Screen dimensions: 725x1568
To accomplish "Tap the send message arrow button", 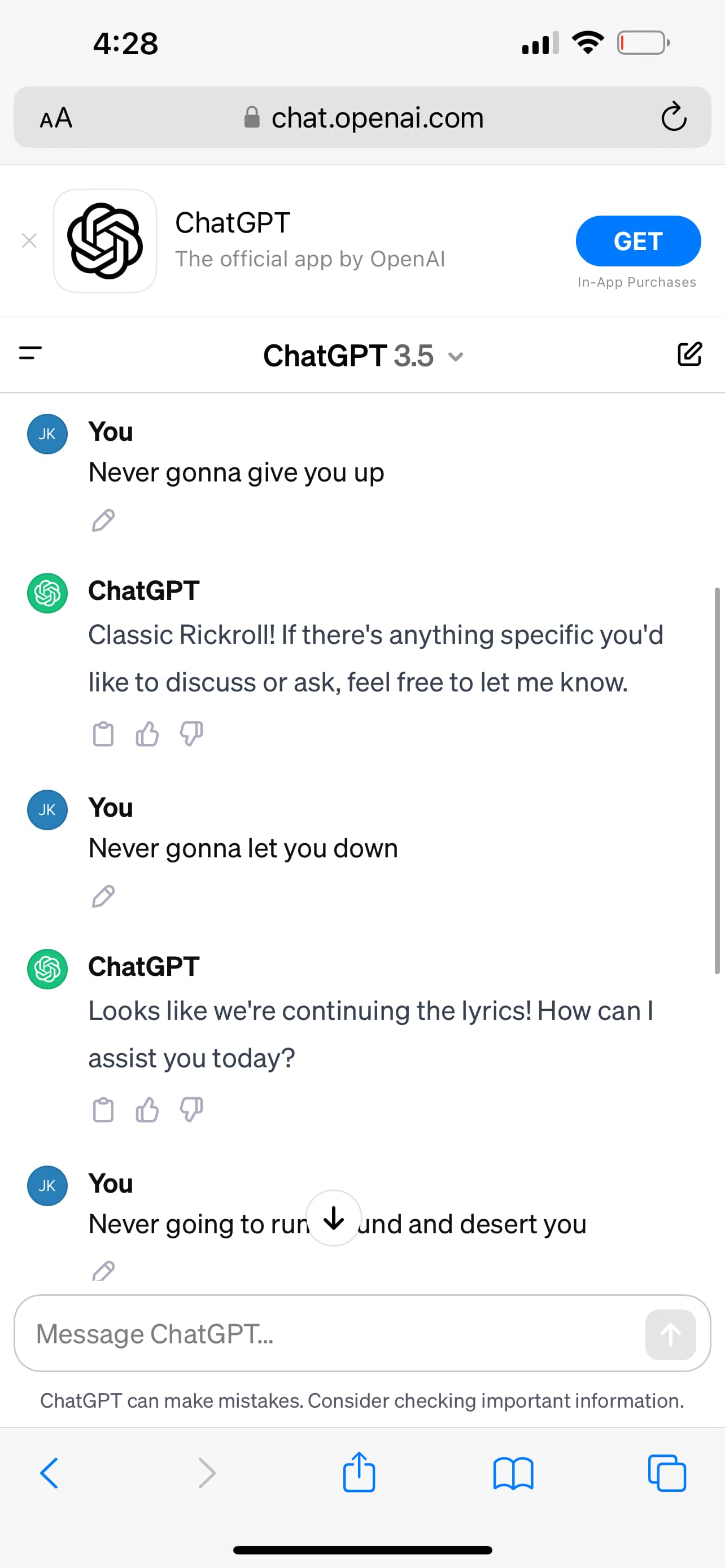I will click(670, 1334).
